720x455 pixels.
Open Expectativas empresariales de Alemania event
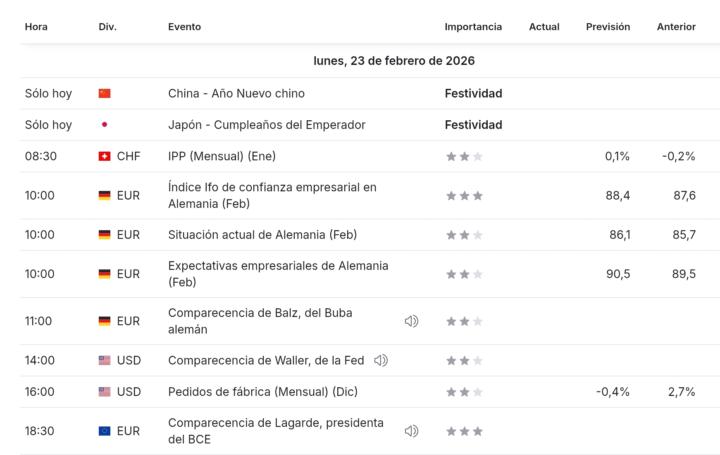[278, 273]
